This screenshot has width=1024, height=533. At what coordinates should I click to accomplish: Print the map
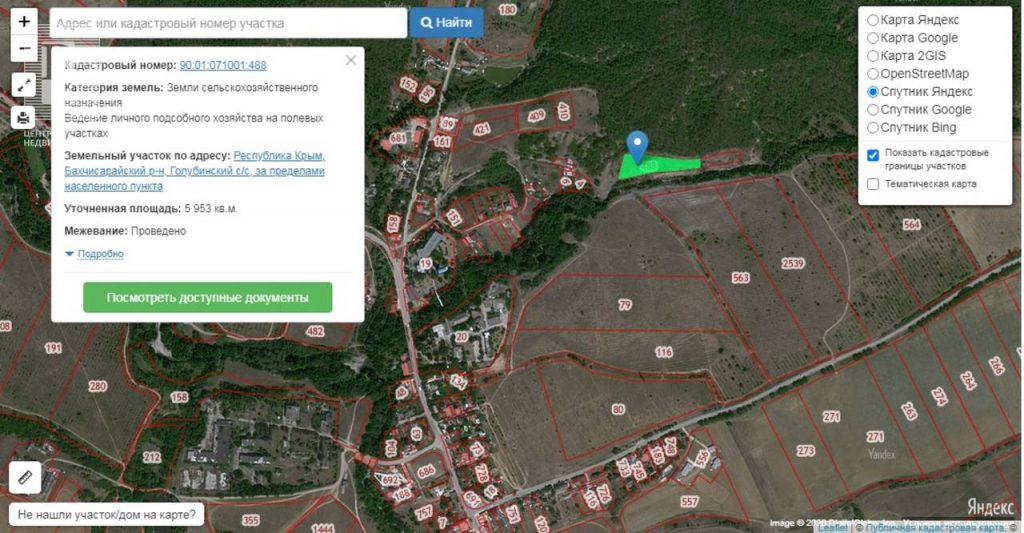point(24,118)
